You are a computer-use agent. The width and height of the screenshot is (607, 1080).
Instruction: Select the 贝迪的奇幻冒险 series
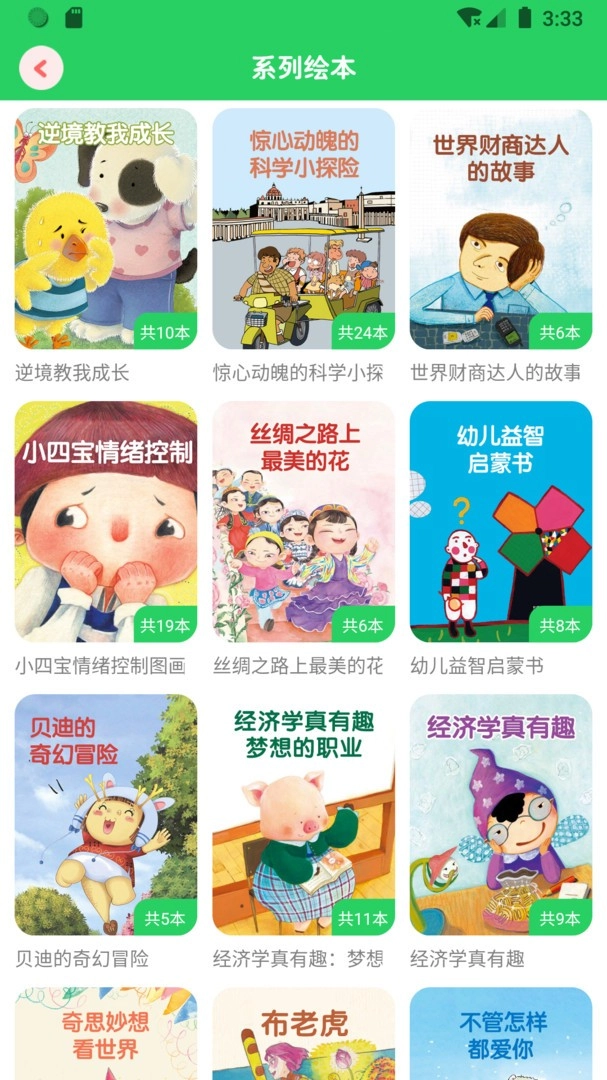click(105, 815)
